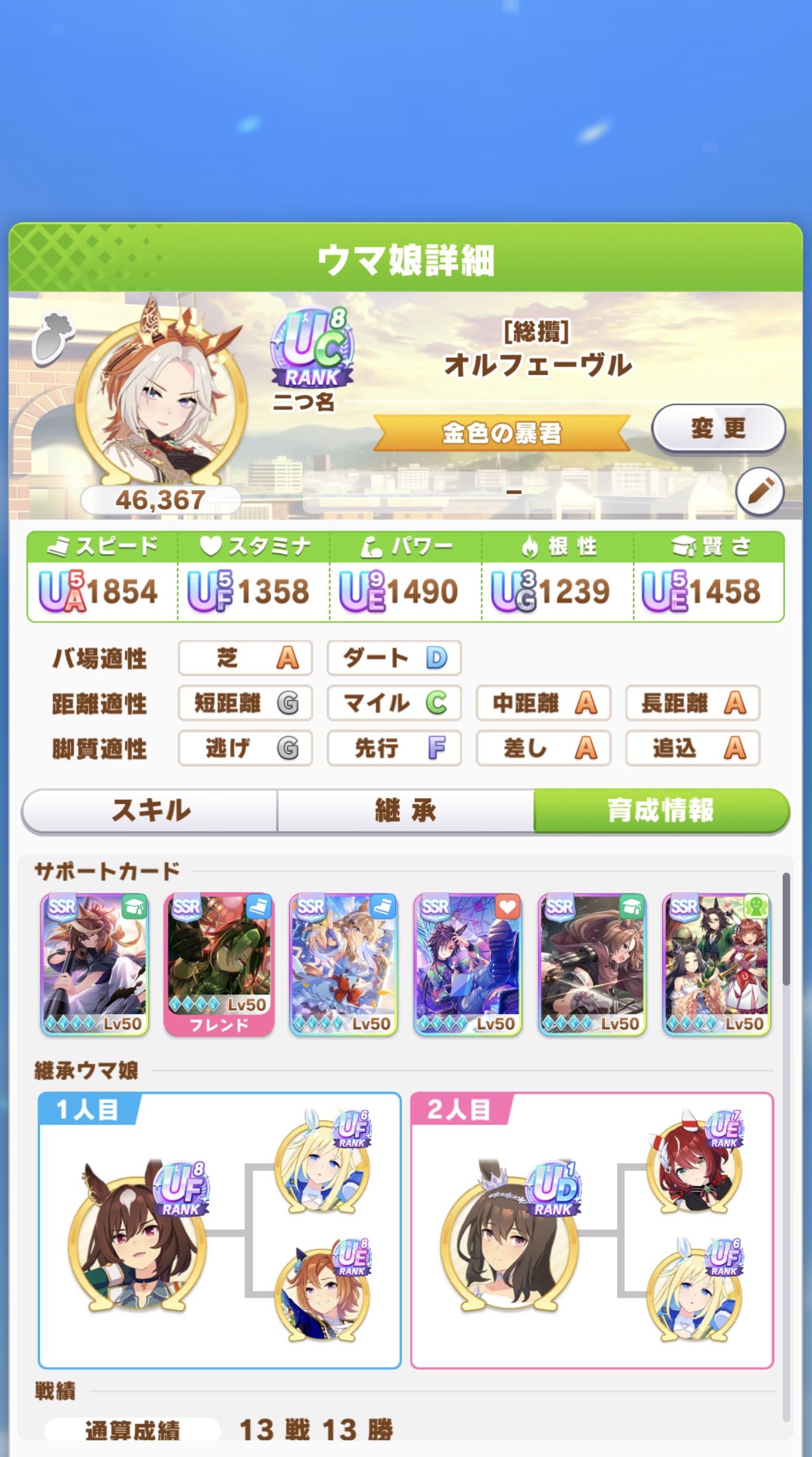Image resolution: width=812 pixels, height=1457 pixels.
Task: Switch to the 継承 tab
Action: [406, 810]
